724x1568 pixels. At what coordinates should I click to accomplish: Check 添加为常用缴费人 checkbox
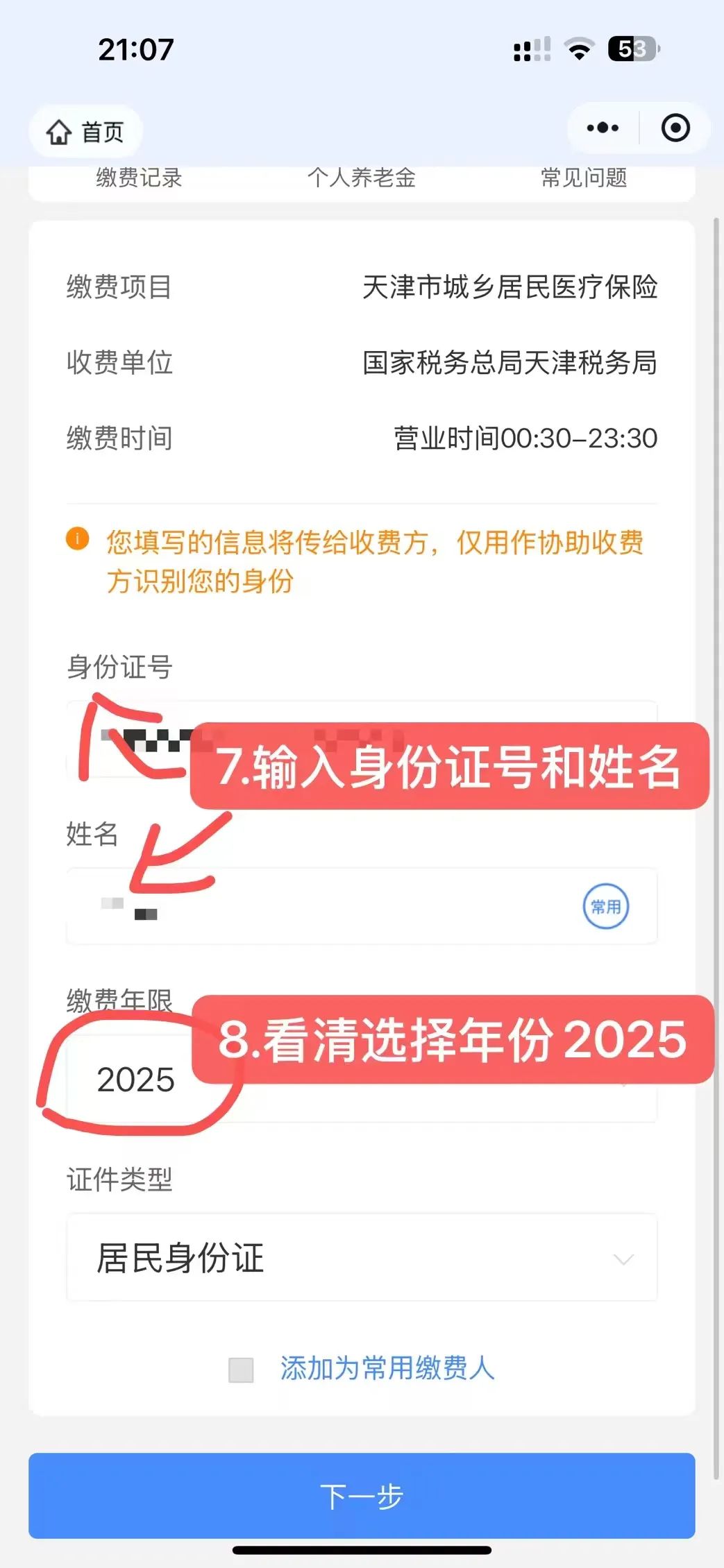tap(241, 1370)
